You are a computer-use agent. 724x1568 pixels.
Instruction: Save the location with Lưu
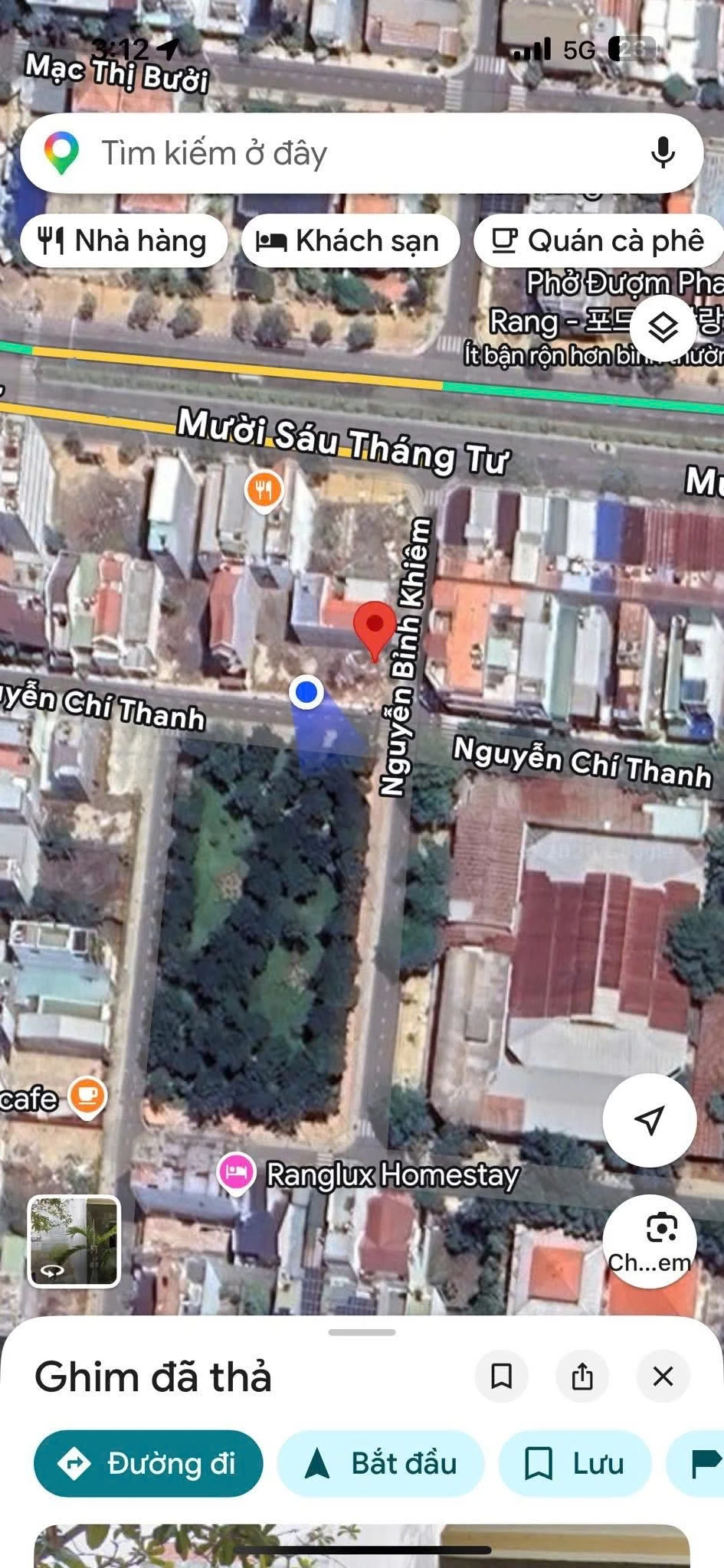[575, 1464]
